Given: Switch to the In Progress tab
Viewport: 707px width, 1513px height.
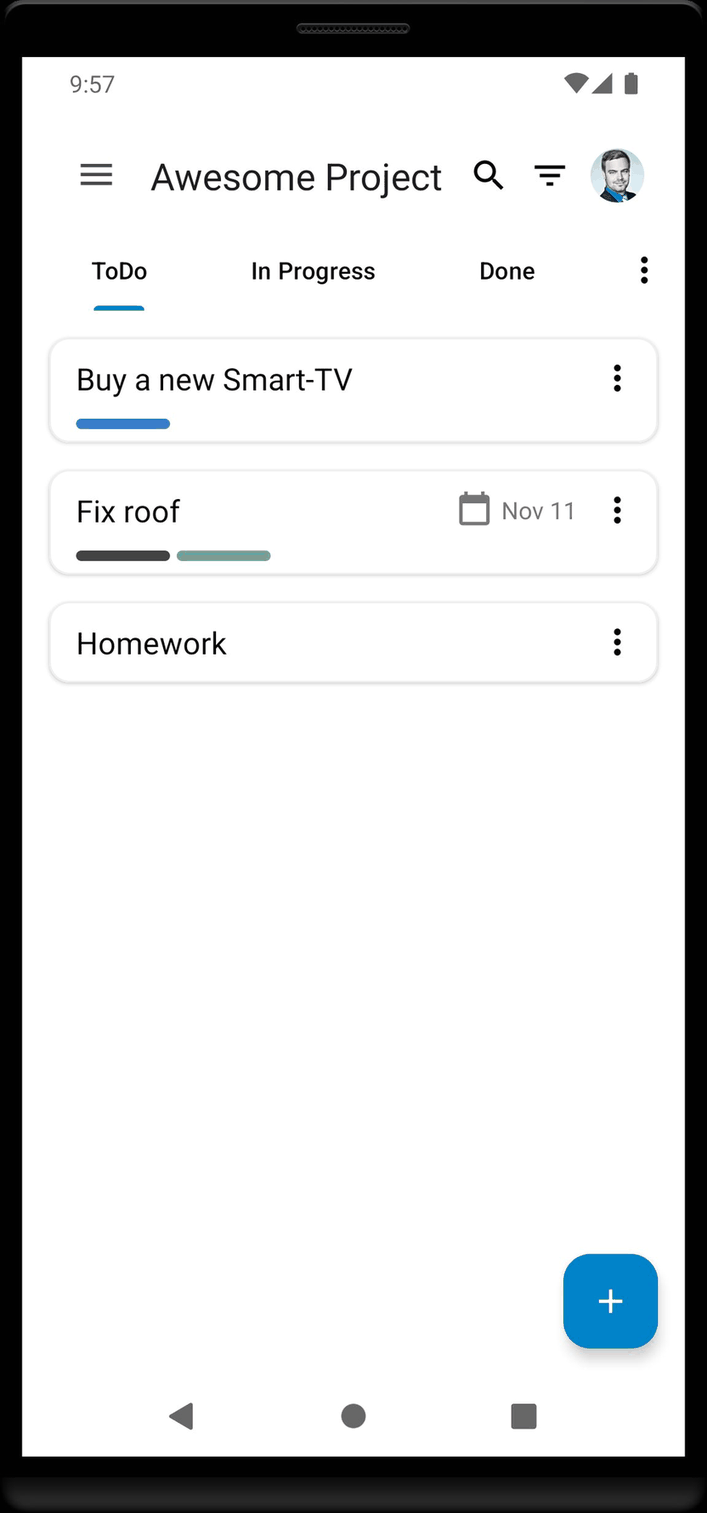Looking at the screenshot, I should pos(313,271).
